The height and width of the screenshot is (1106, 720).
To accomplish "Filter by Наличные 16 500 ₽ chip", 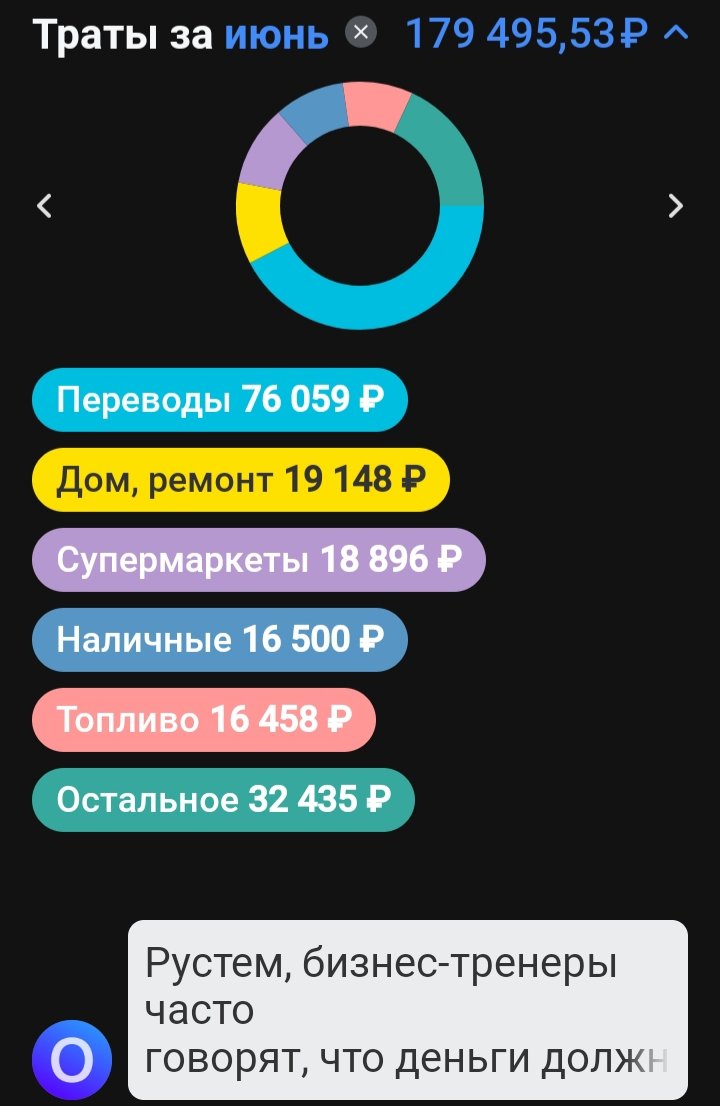I will tap(220, 640).
